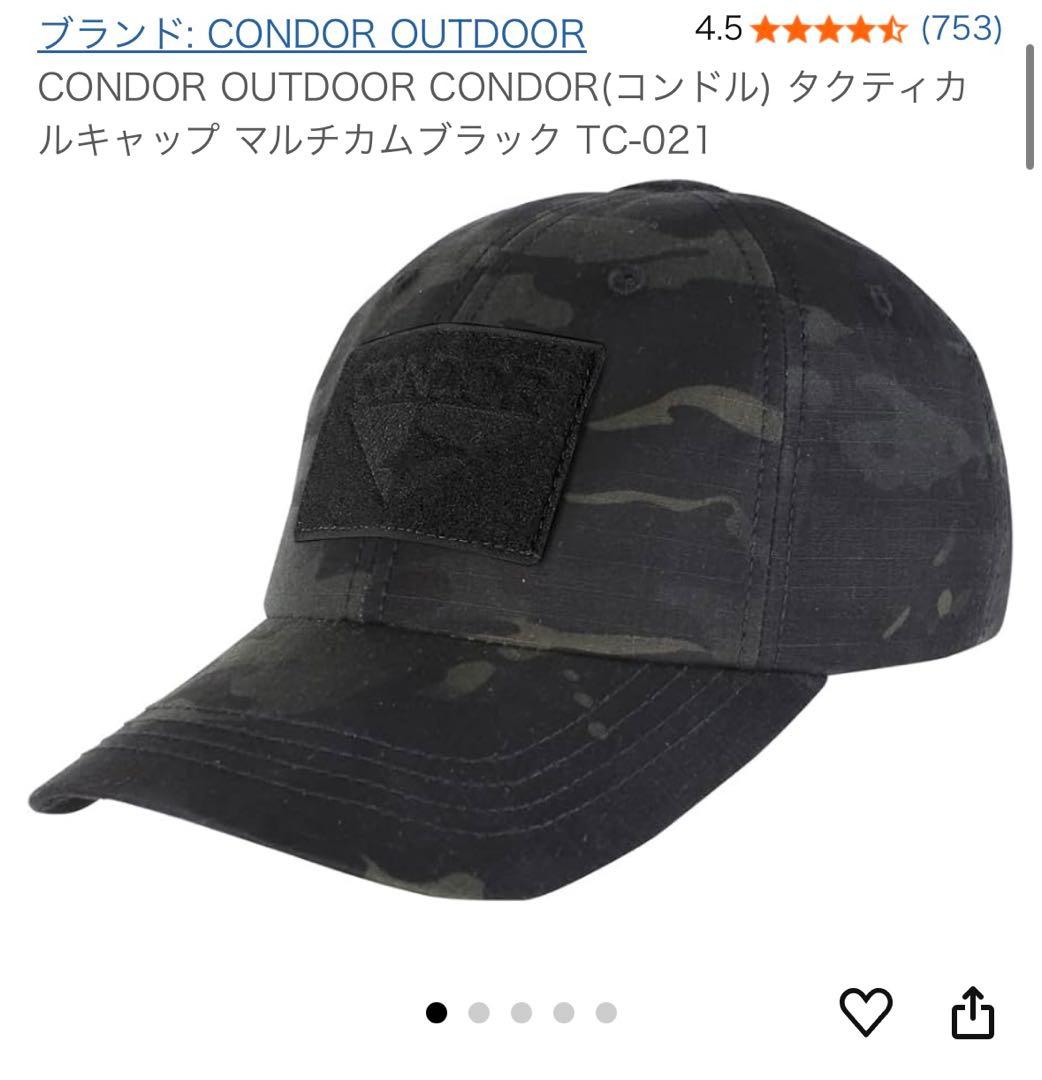Image resolution: width=1042 pixels, height=1080 pixels.
Task: Click the first orange star
Action: pyautogui.click(x=763, y=31)
